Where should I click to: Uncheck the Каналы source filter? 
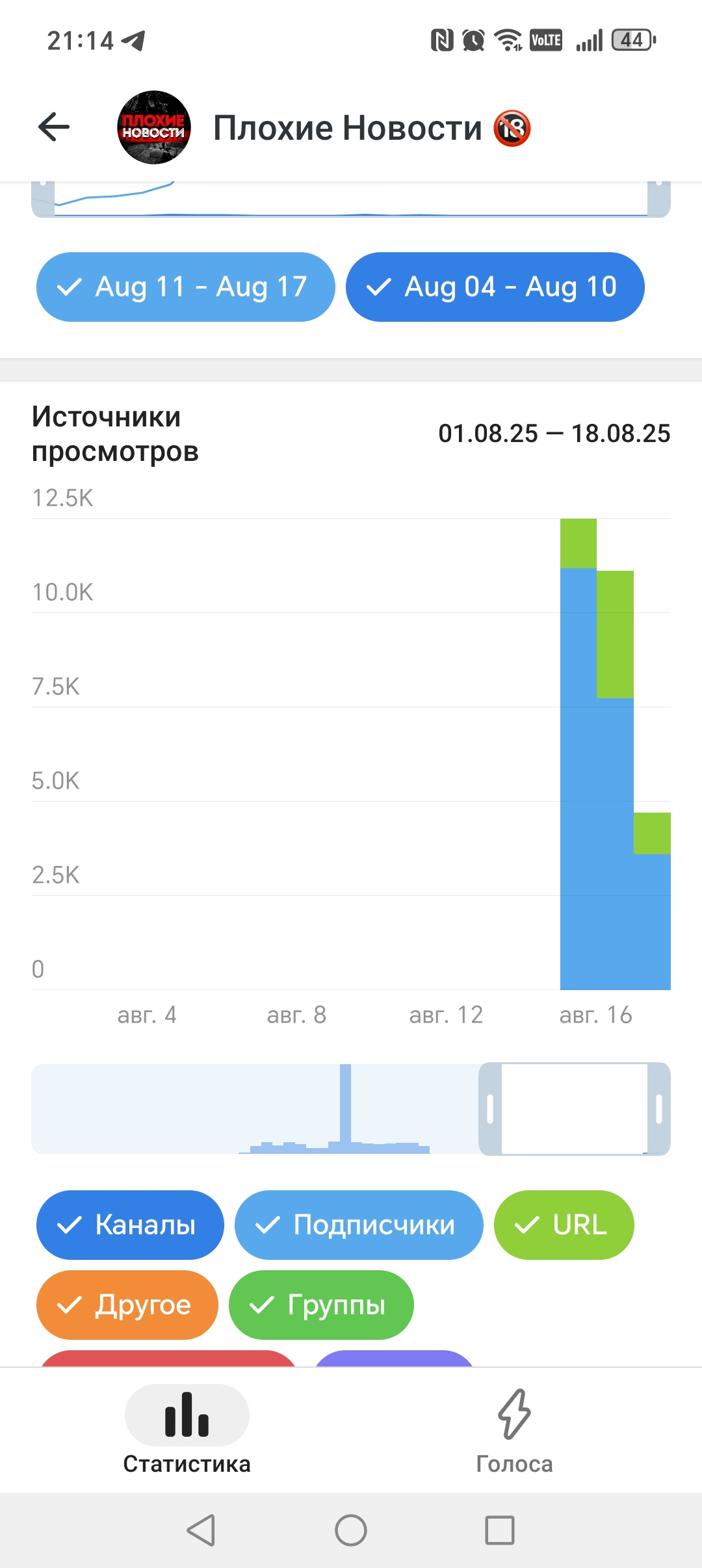point(130,1225)
